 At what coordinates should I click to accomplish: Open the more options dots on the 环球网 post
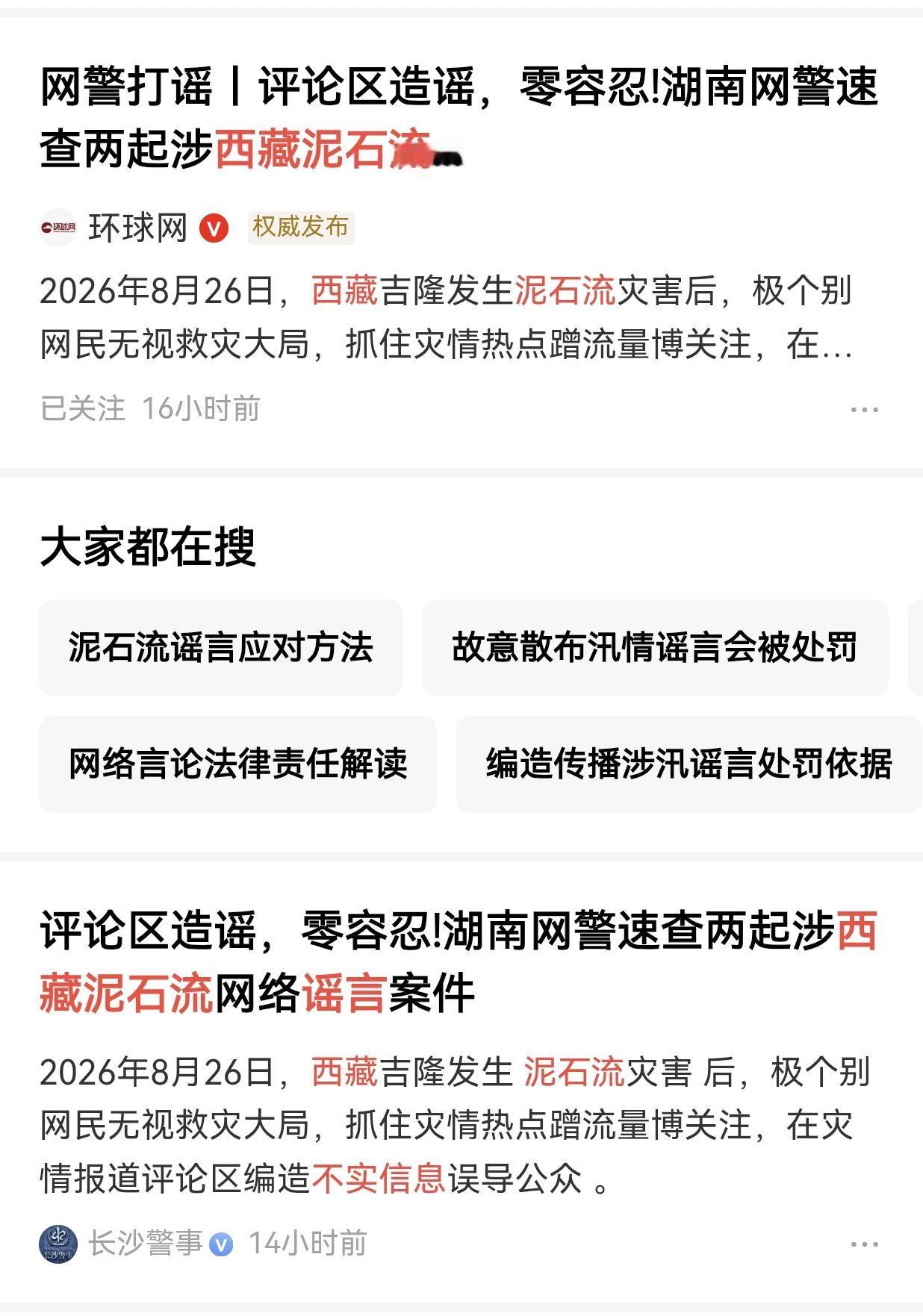[864, 410]
